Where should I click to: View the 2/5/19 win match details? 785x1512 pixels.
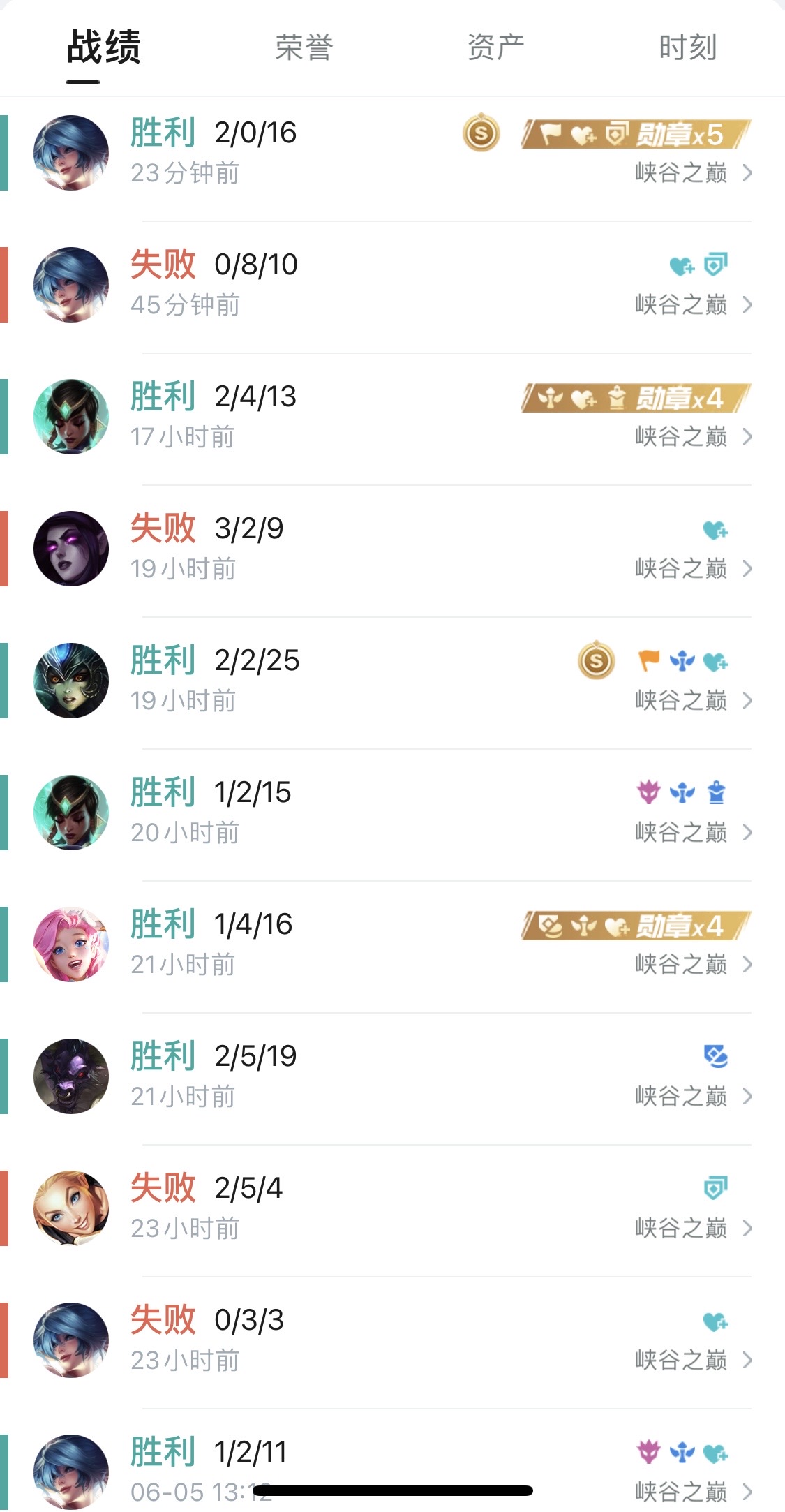click(392, 1076)
